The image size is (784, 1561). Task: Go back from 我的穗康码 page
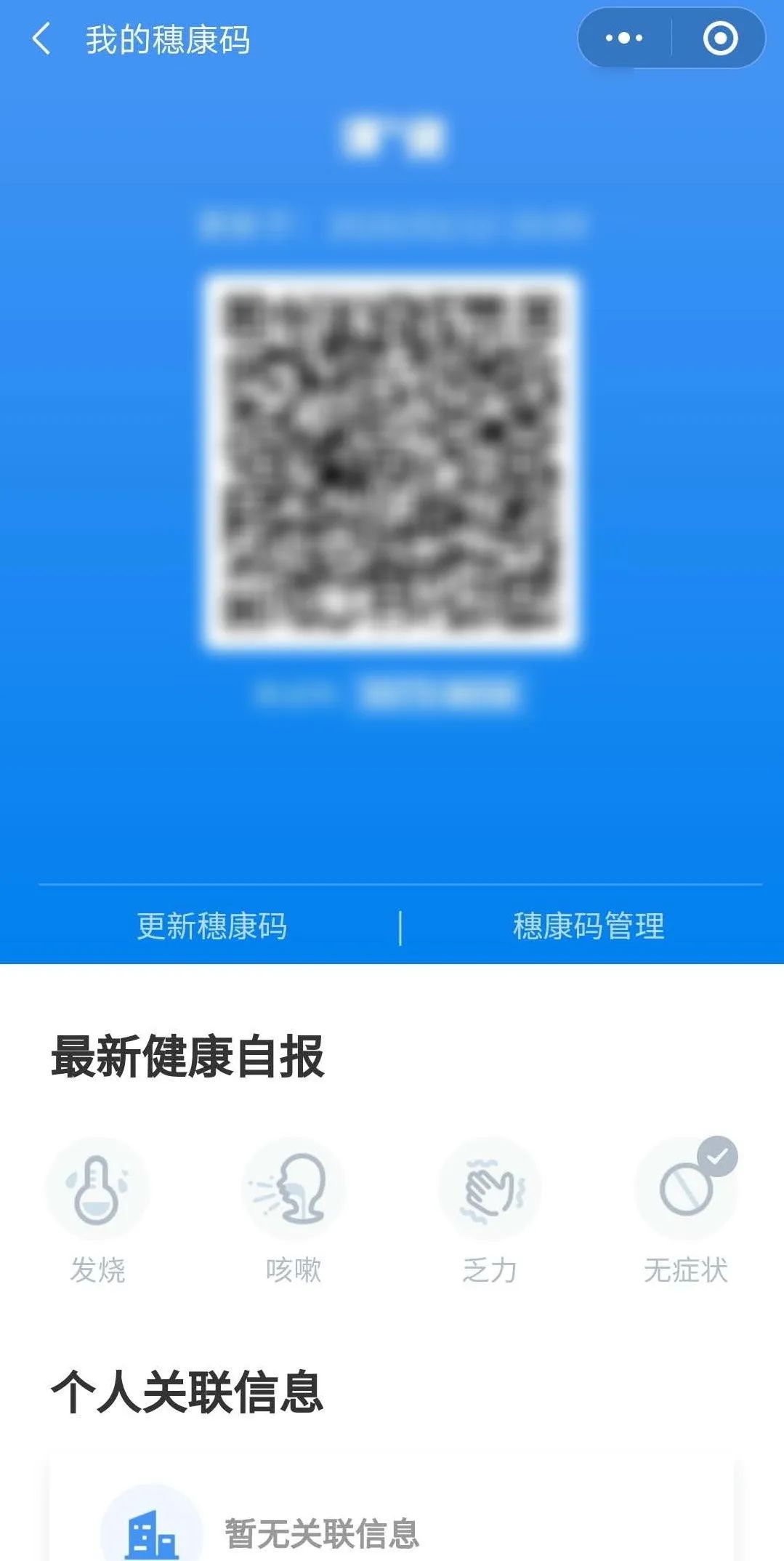[x=41, y=39]
